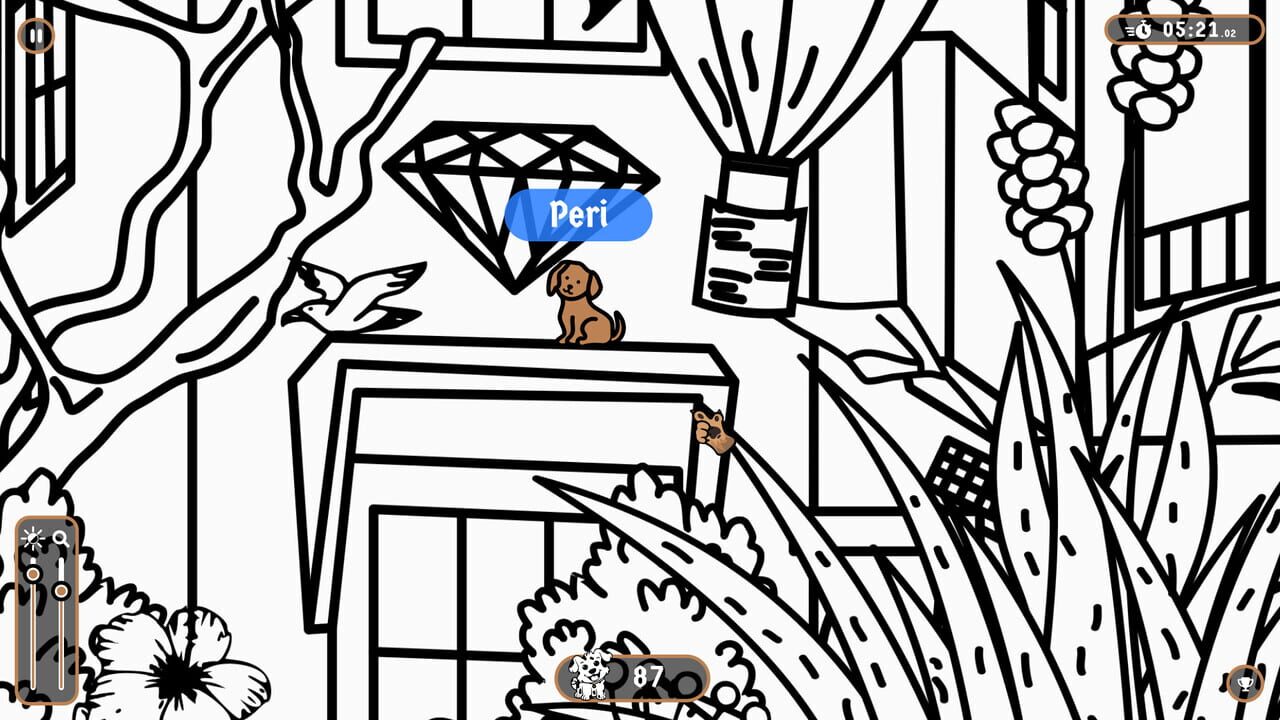Open the trophy achievements
The image size is (1280, 720).
1245,684
